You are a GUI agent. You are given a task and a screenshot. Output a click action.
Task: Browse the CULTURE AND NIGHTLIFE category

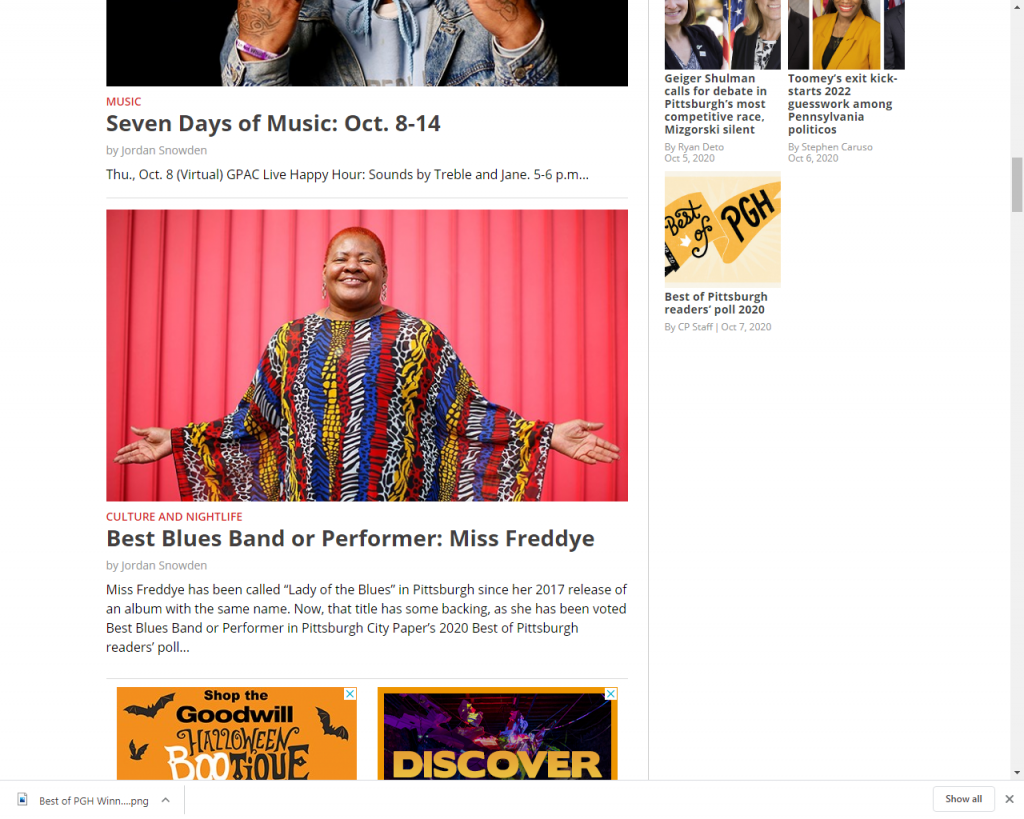(174, 517)
